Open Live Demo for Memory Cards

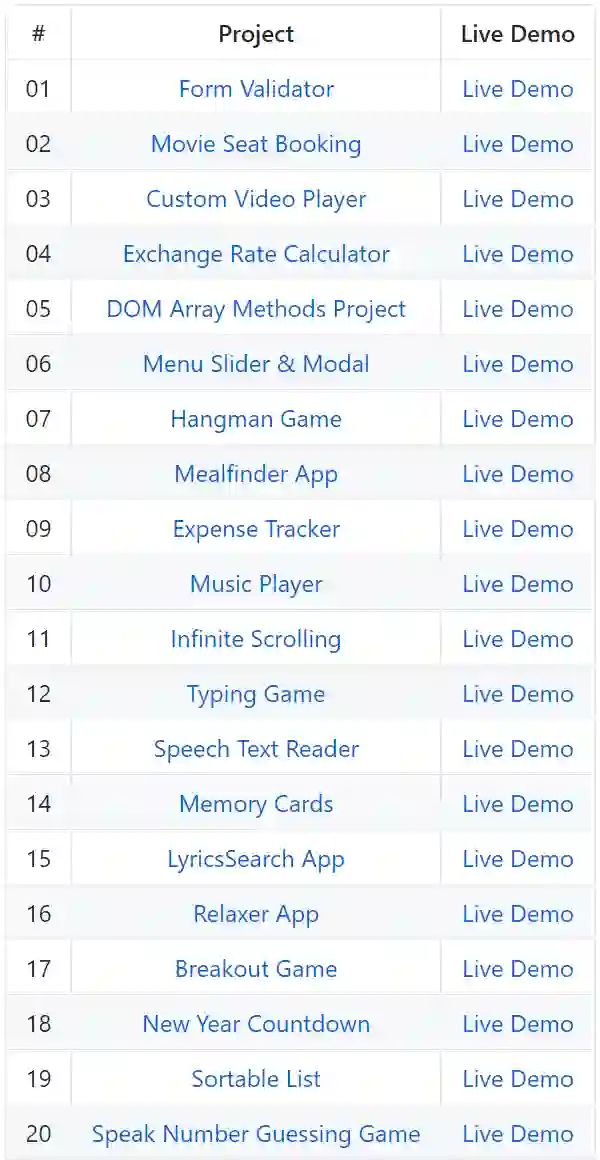pyautogui.click(x=517, y=804)
